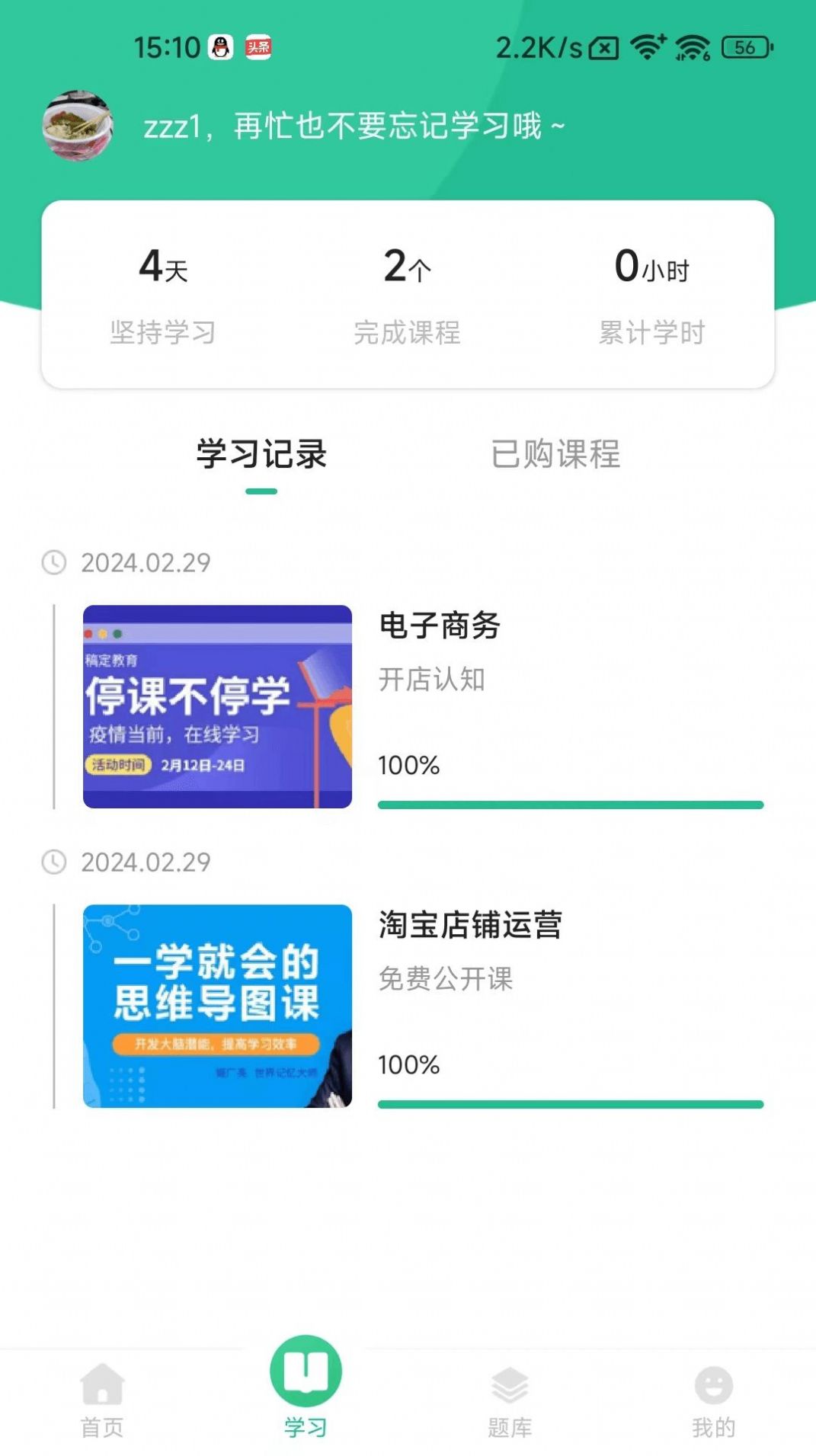Tap the Wi-Fi signal icon

[x=644, y=47]
